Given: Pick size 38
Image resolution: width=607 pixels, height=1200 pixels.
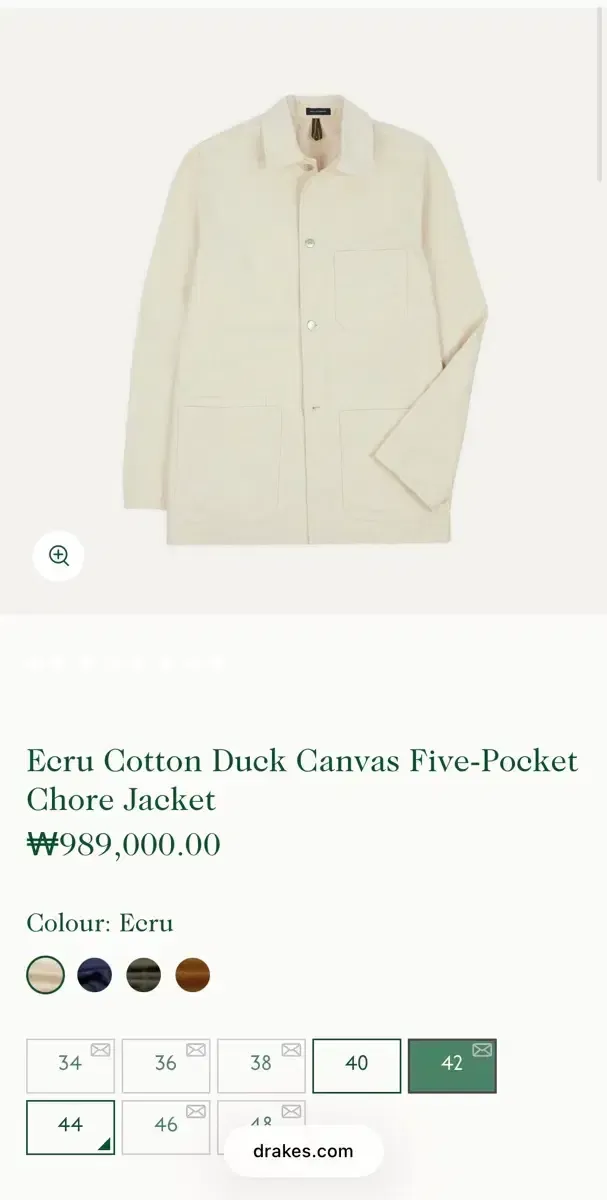Looking at the screenshot, I should (x=261, y=1065).
